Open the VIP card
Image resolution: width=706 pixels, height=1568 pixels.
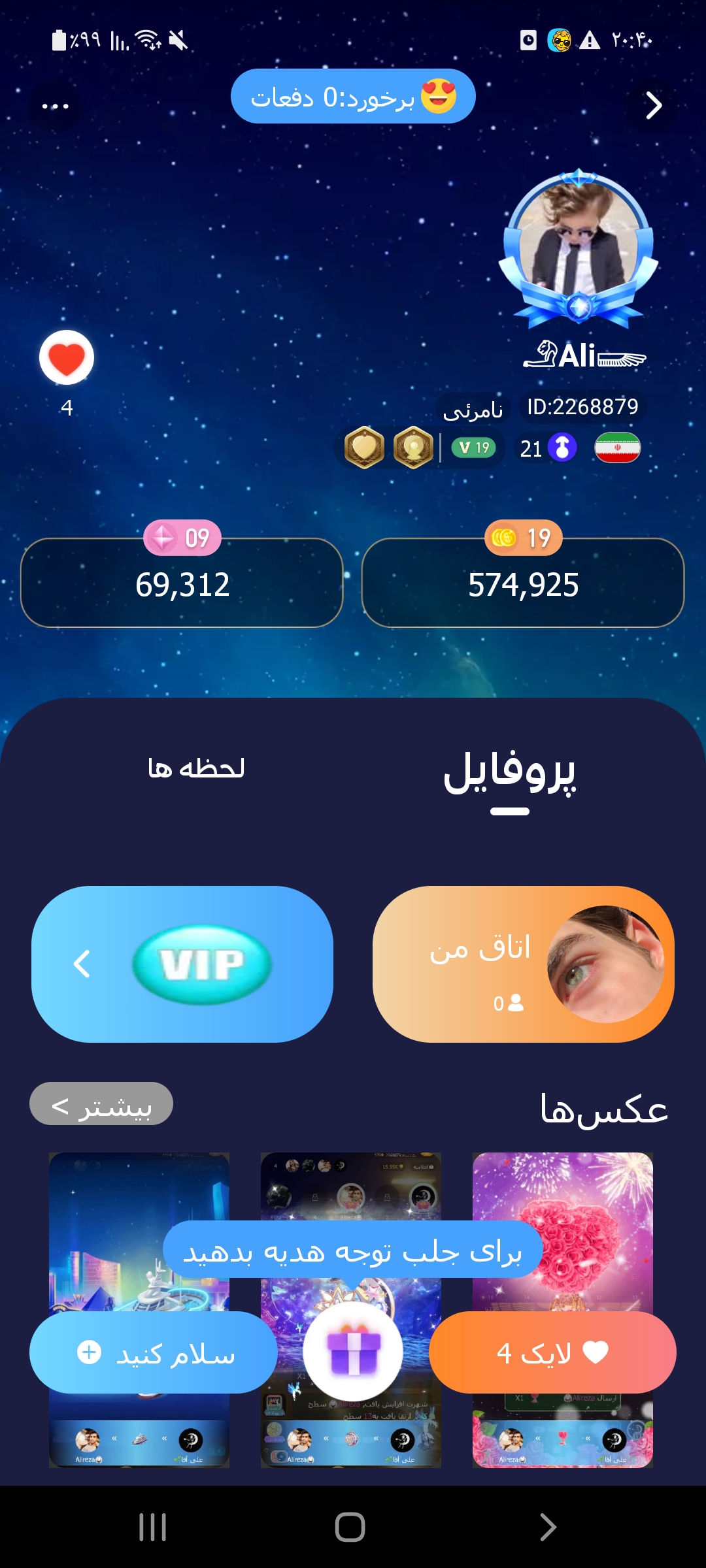tap(182, 964)
